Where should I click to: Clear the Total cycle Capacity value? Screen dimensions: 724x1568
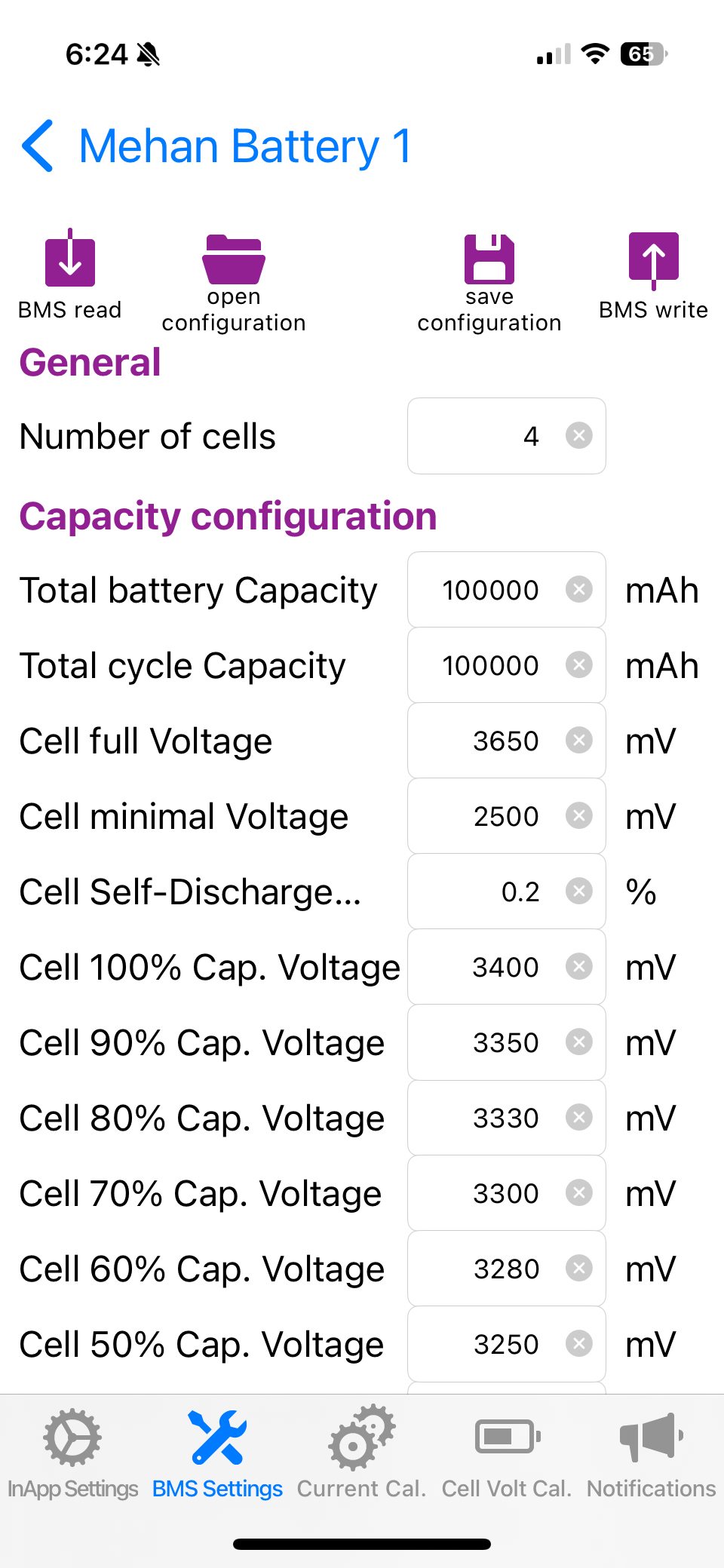[579, 665]
